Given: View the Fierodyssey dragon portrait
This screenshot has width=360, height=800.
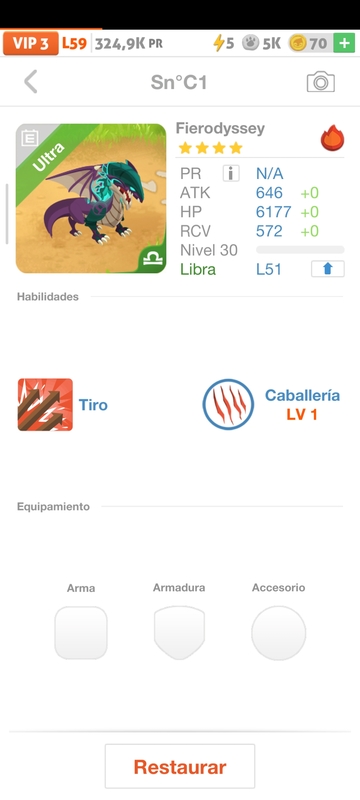Looking at the screenshot, I should pos(91,198).
